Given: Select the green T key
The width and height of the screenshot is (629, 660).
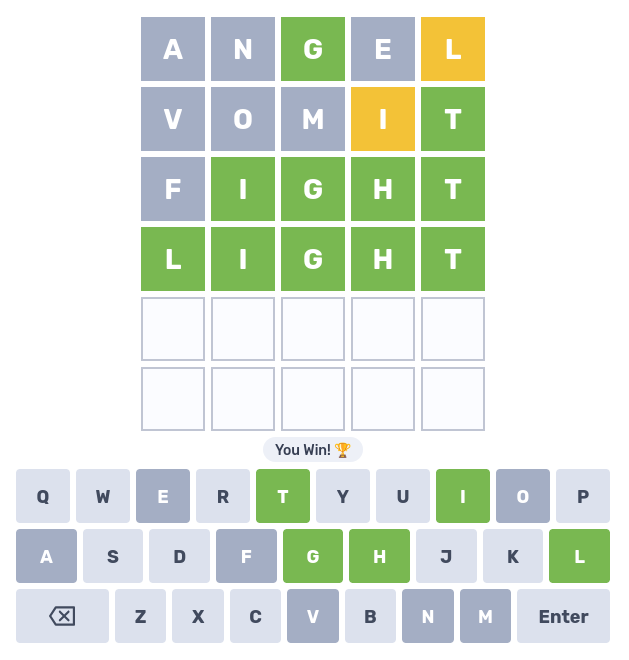Looking at the screenshot, I should [x=283, y=496].
